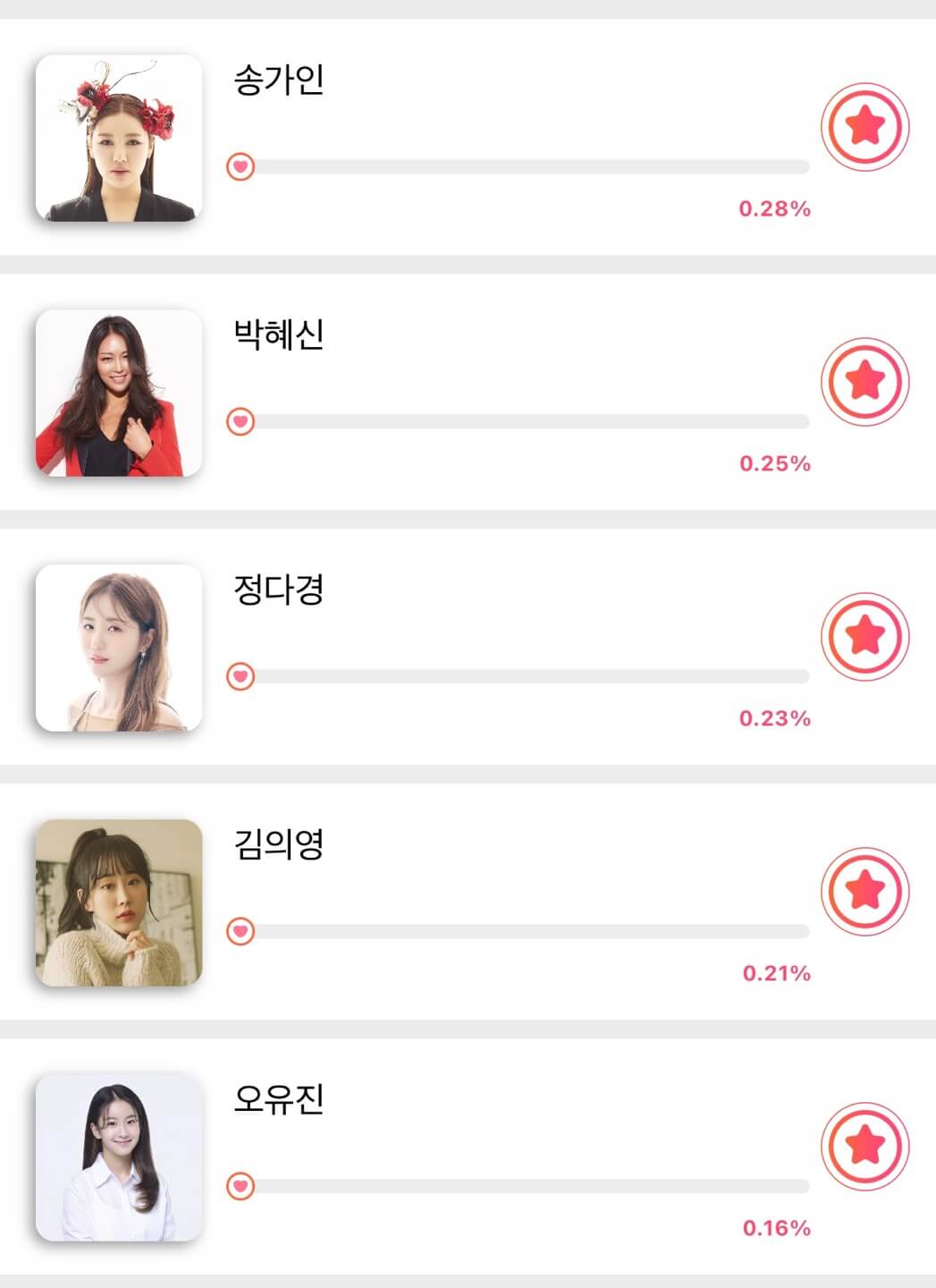
Task: Tap the star vote icon for 정다경
Action: 865,638
